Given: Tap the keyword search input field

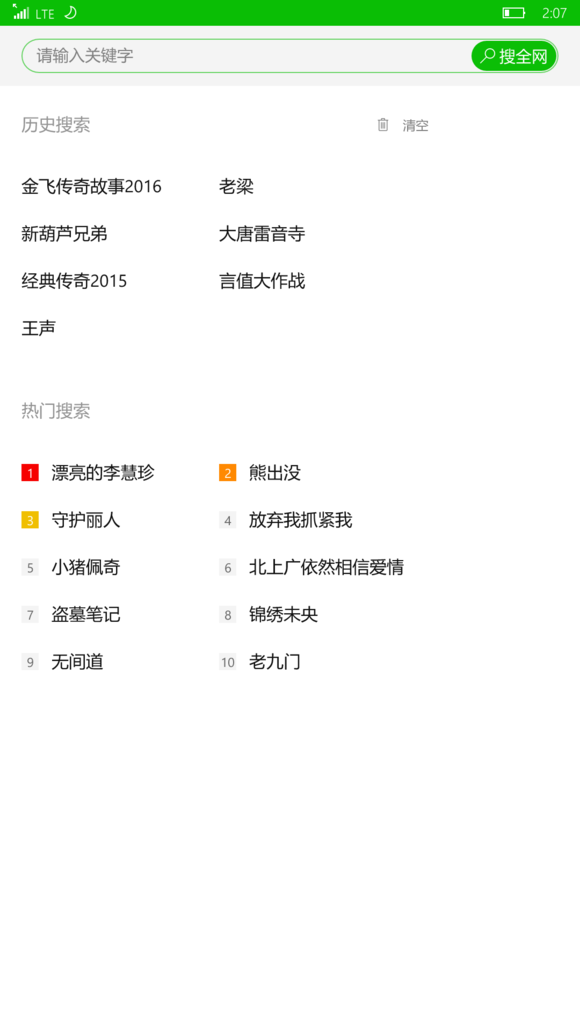Looking at the screenshot, I should click(247, 56).
